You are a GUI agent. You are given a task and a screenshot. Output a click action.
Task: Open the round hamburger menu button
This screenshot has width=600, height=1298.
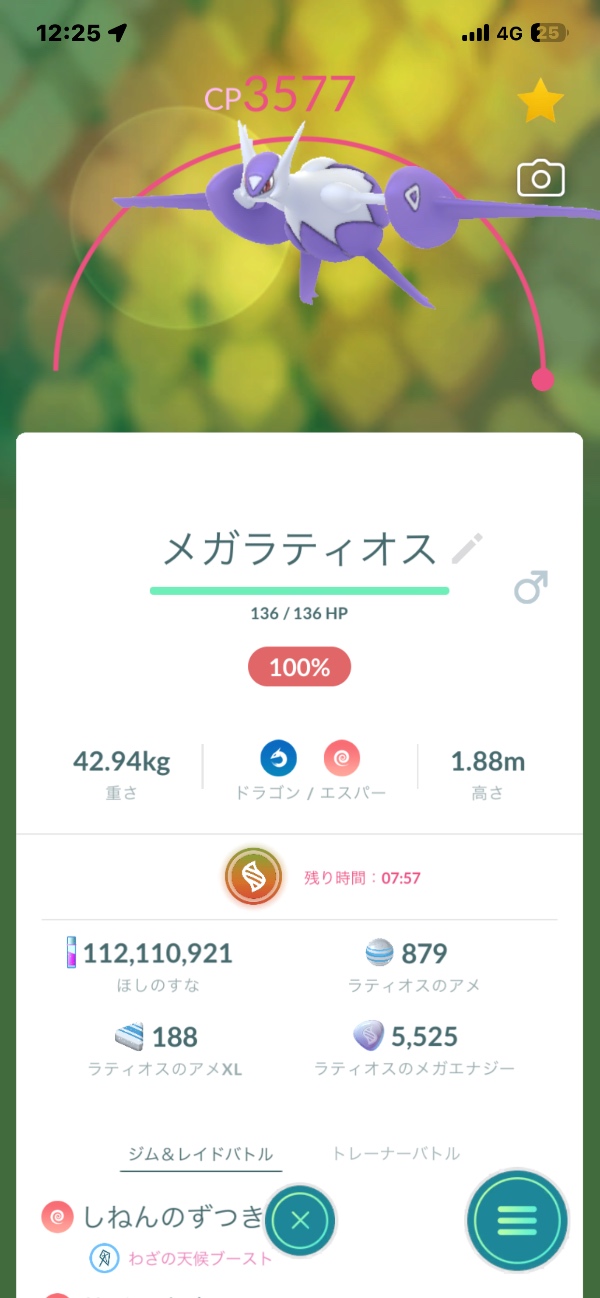coord(517,1220)
